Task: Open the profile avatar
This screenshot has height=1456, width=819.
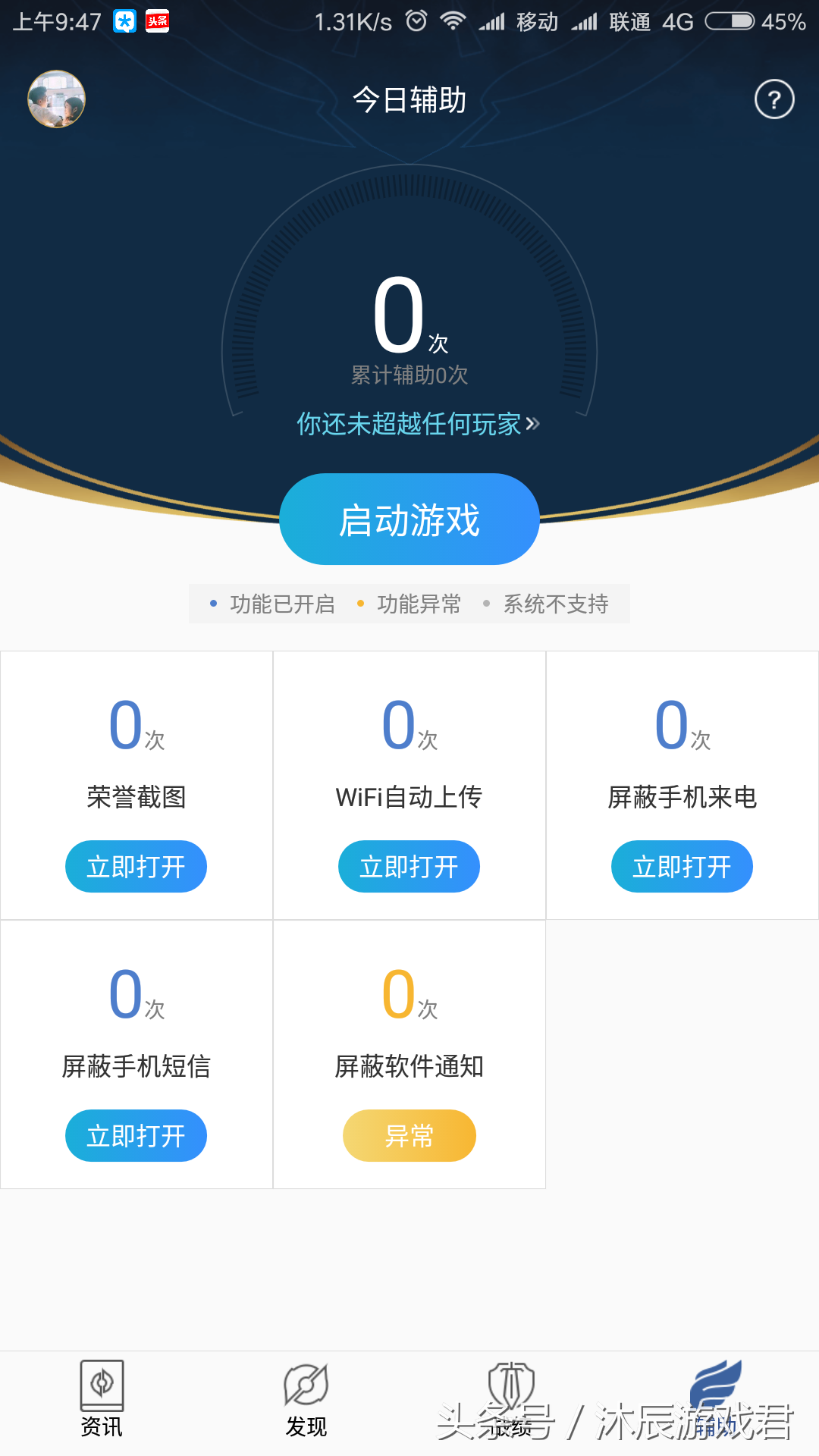Action: coord(56,99)
